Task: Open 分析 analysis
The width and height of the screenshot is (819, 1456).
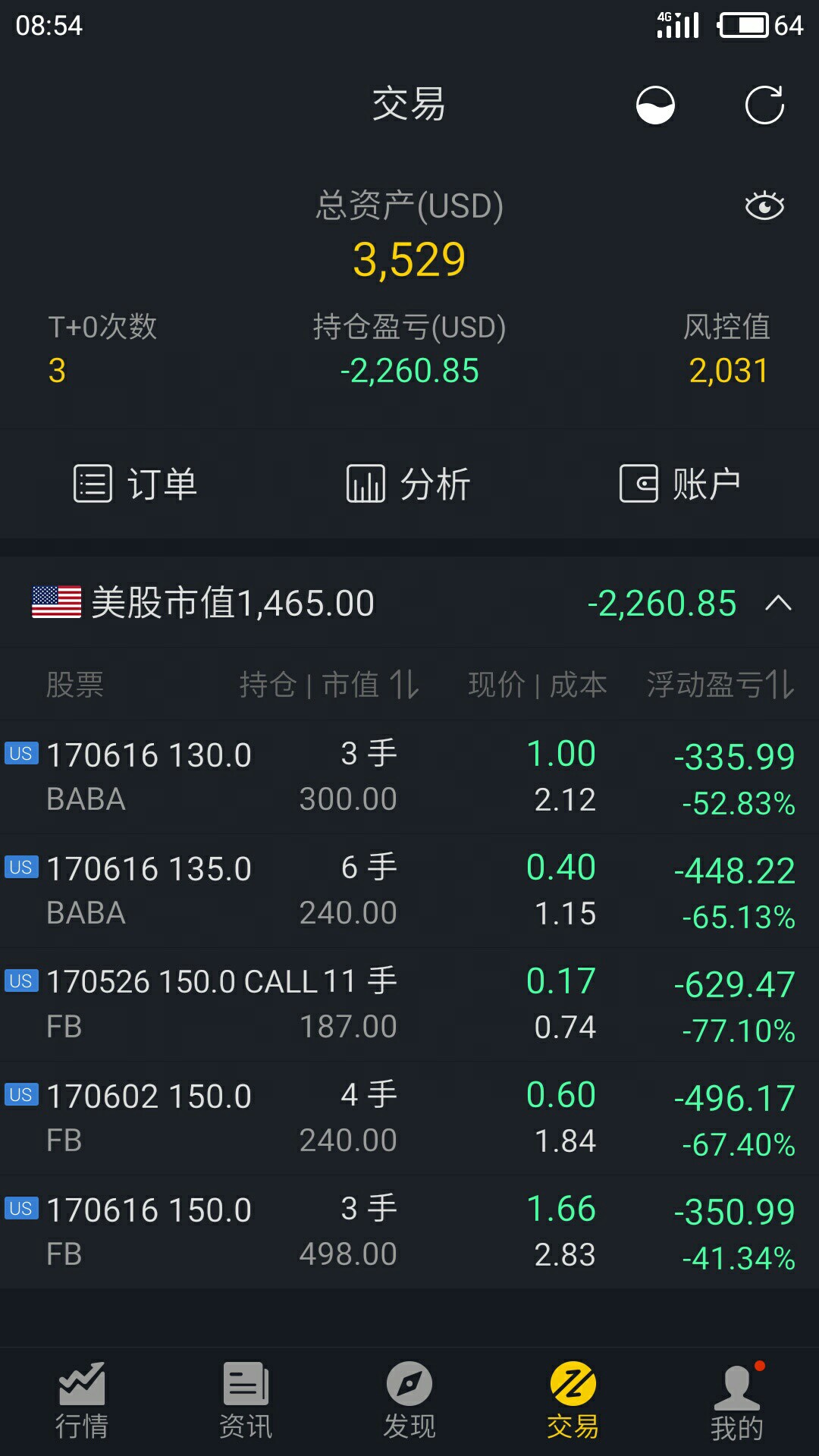Action: [409, 484]
